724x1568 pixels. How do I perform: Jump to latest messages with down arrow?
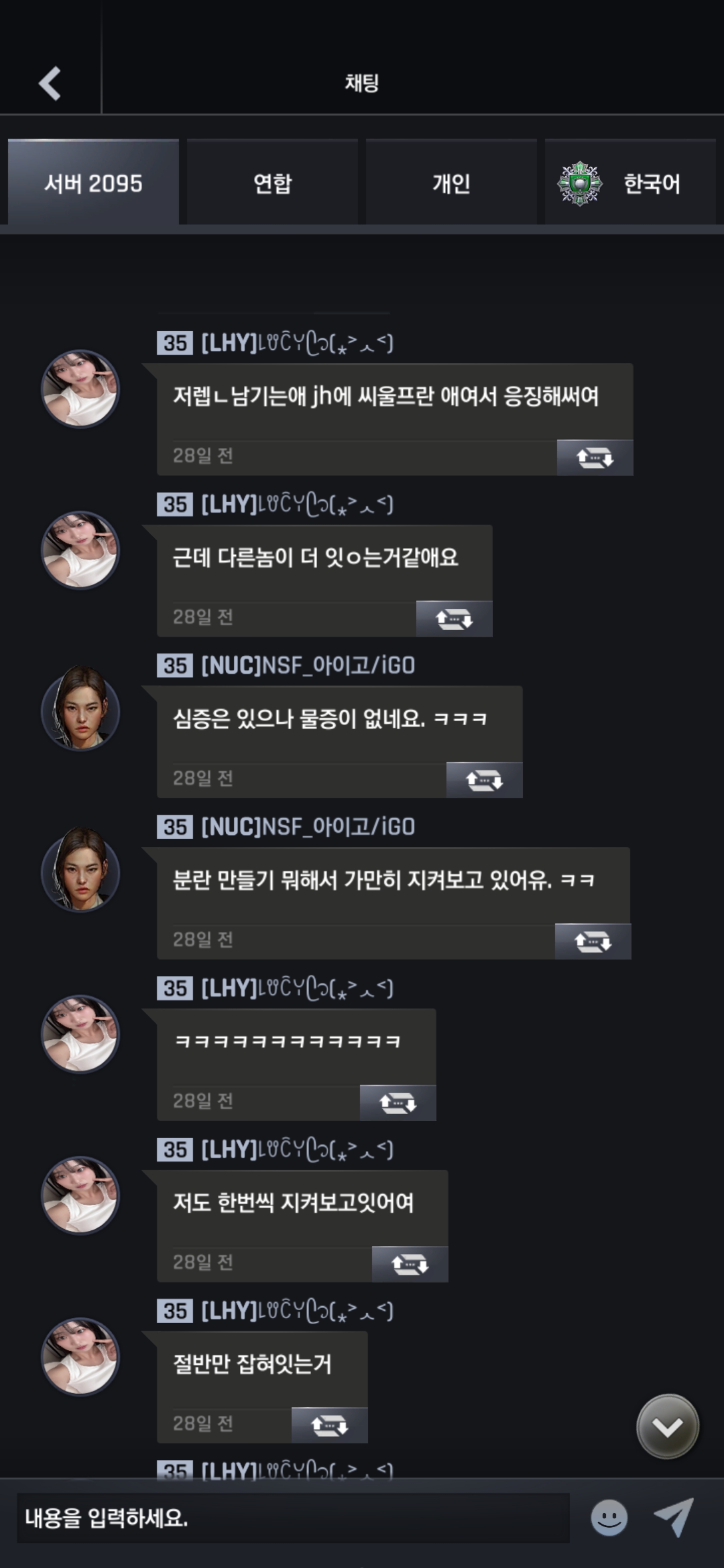[x=667, y=1427]
